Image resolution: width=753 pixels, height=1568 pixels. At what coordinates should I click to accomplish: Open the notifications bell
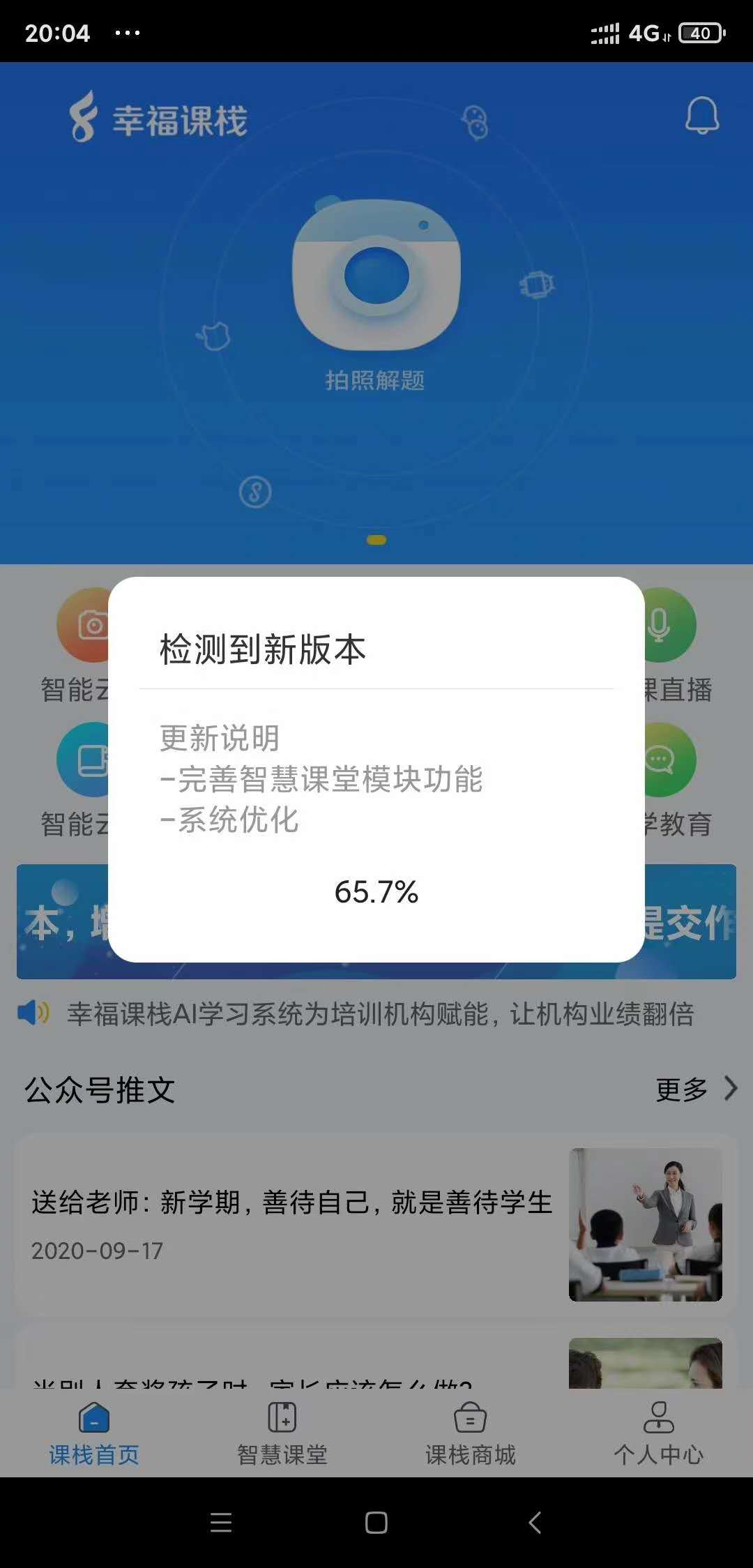[701, 116]
